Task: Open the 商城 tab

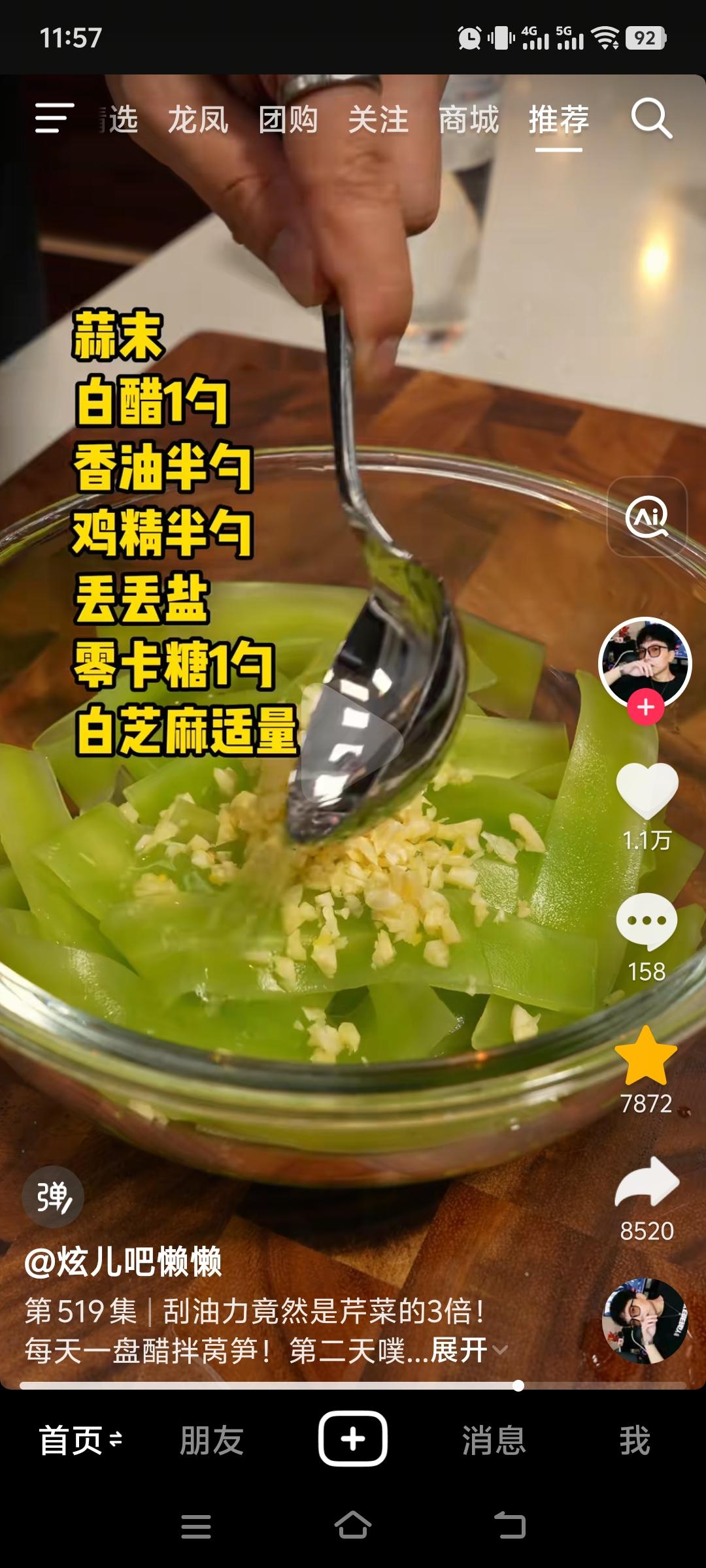Action: (x=469, y=120)
